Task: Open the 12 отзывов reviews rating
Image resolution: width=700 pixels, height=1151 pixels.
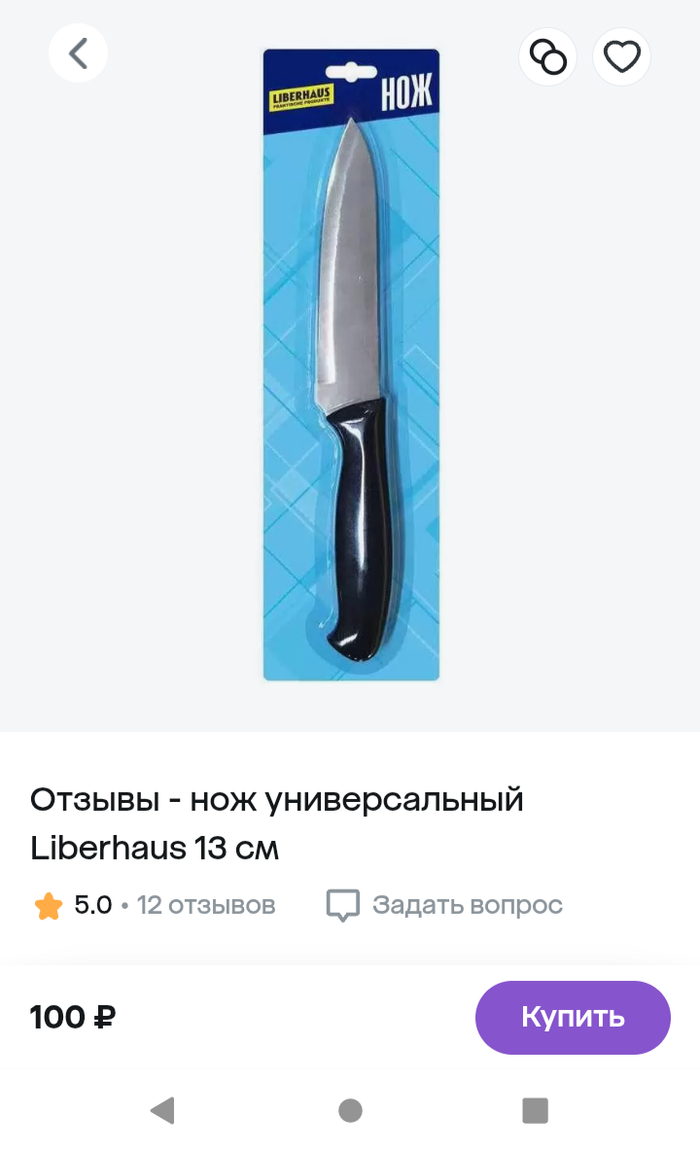Action: [155, 906]
